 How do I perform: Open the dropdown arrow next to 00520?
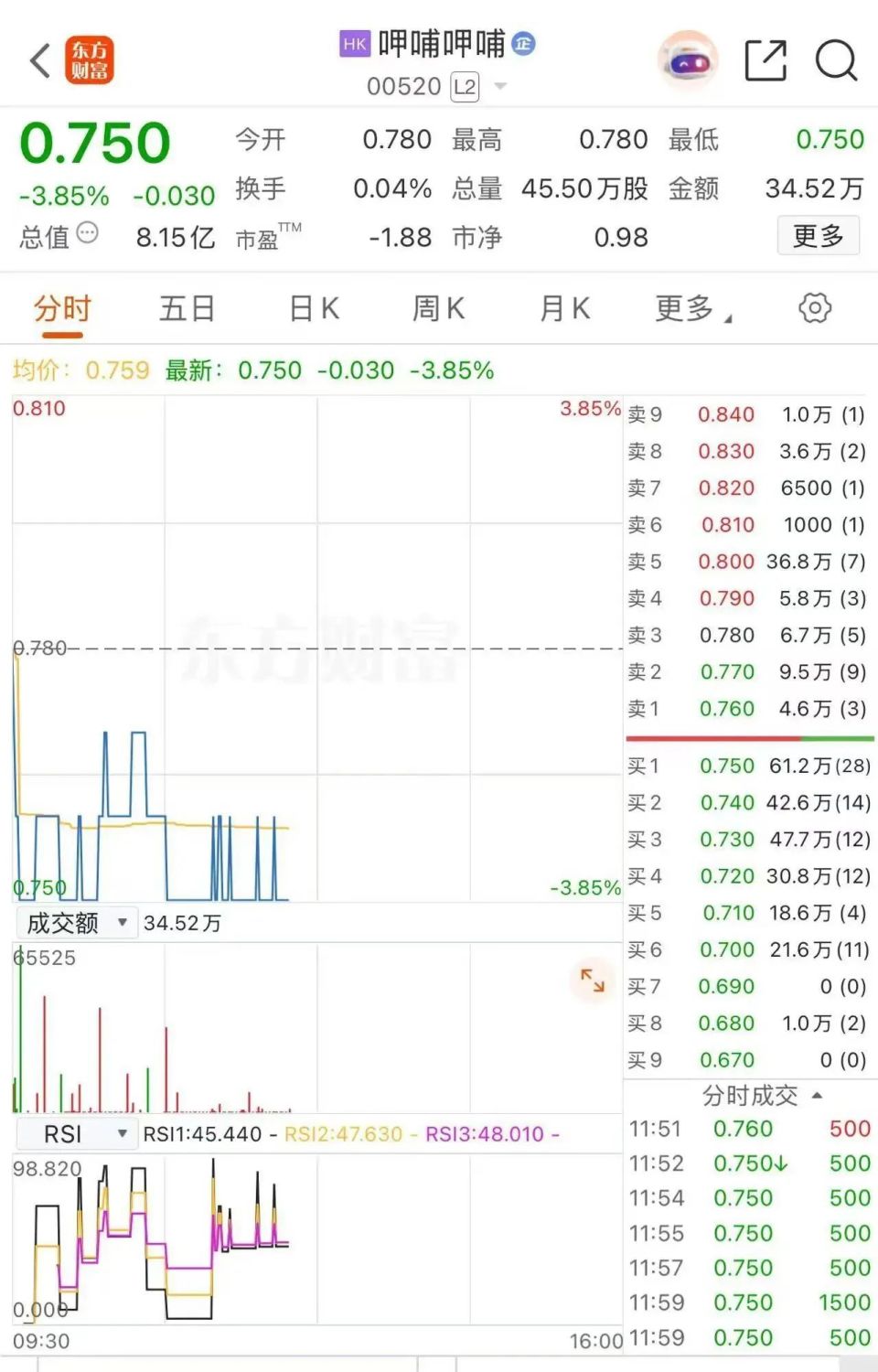(498, 85)
